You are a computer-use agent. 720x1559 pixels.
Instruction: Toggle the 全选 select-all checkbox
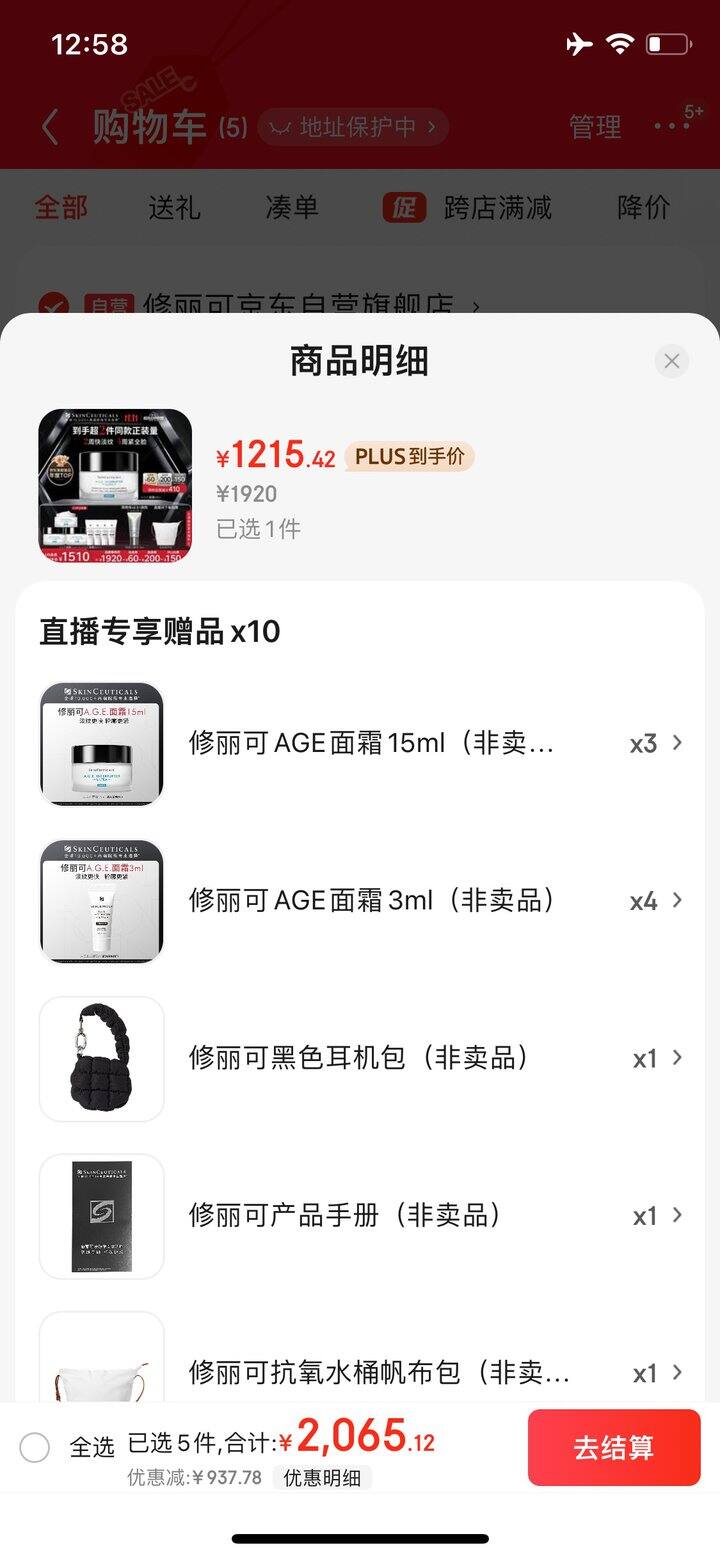tap(35, 1447)
